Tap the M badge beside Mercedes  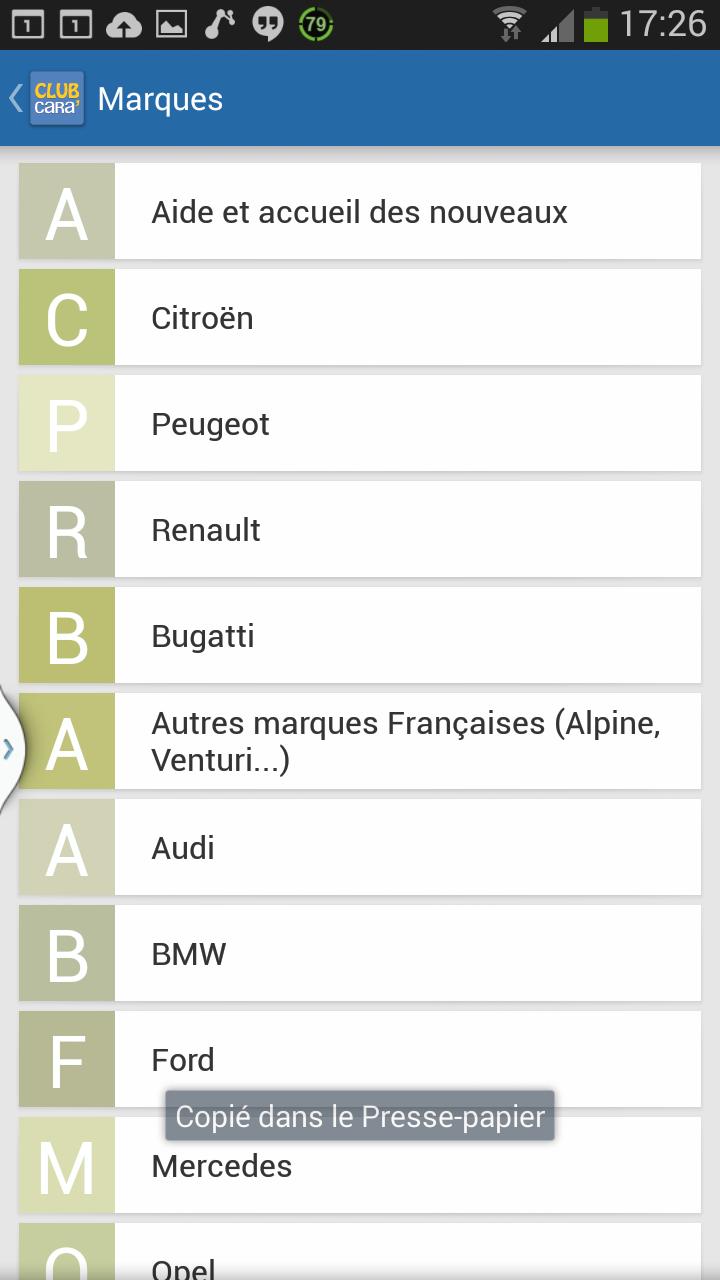click(x=66, y=1164)
